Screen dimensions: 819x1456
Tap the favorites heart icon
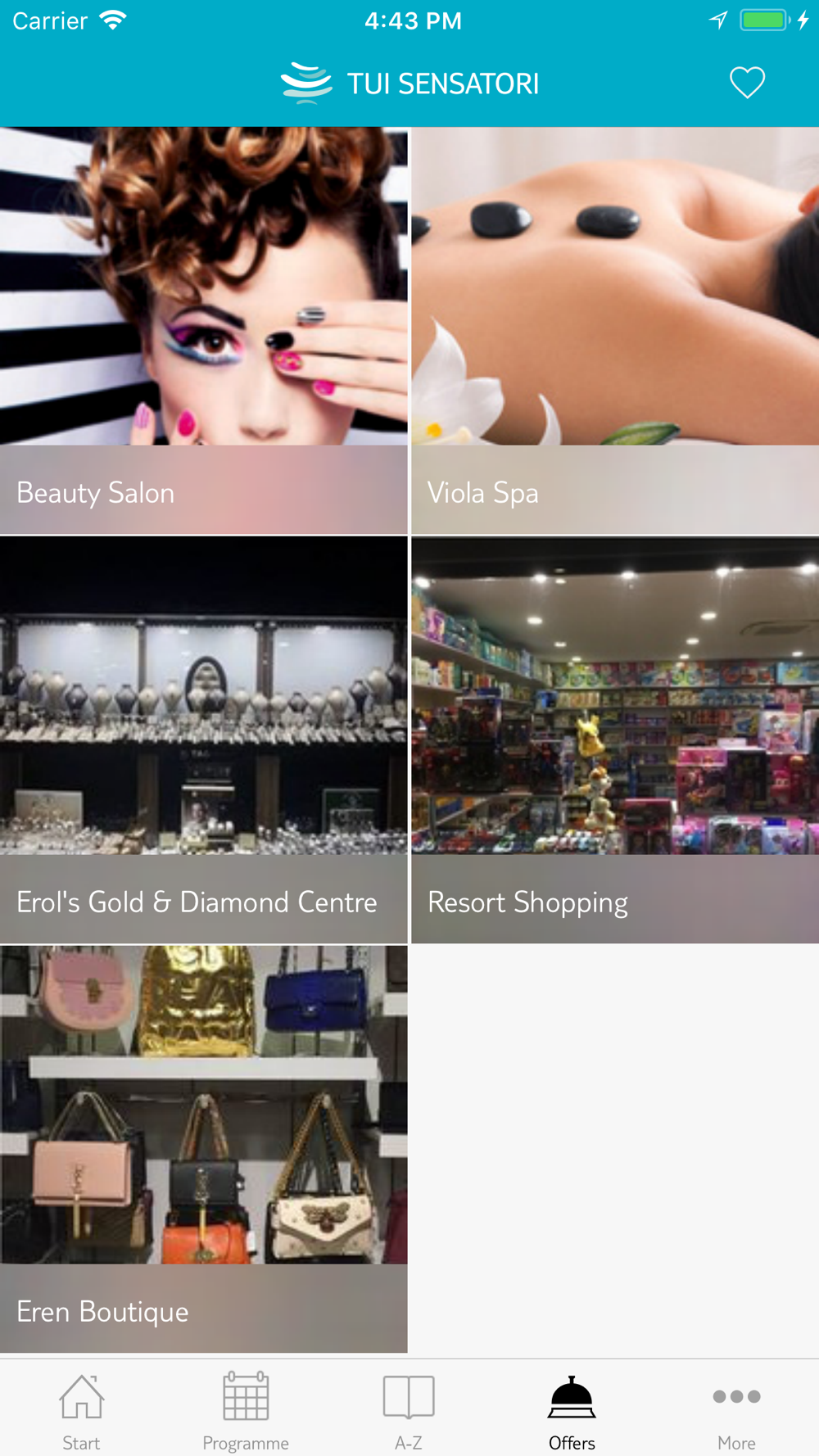(x=747, y=83)
